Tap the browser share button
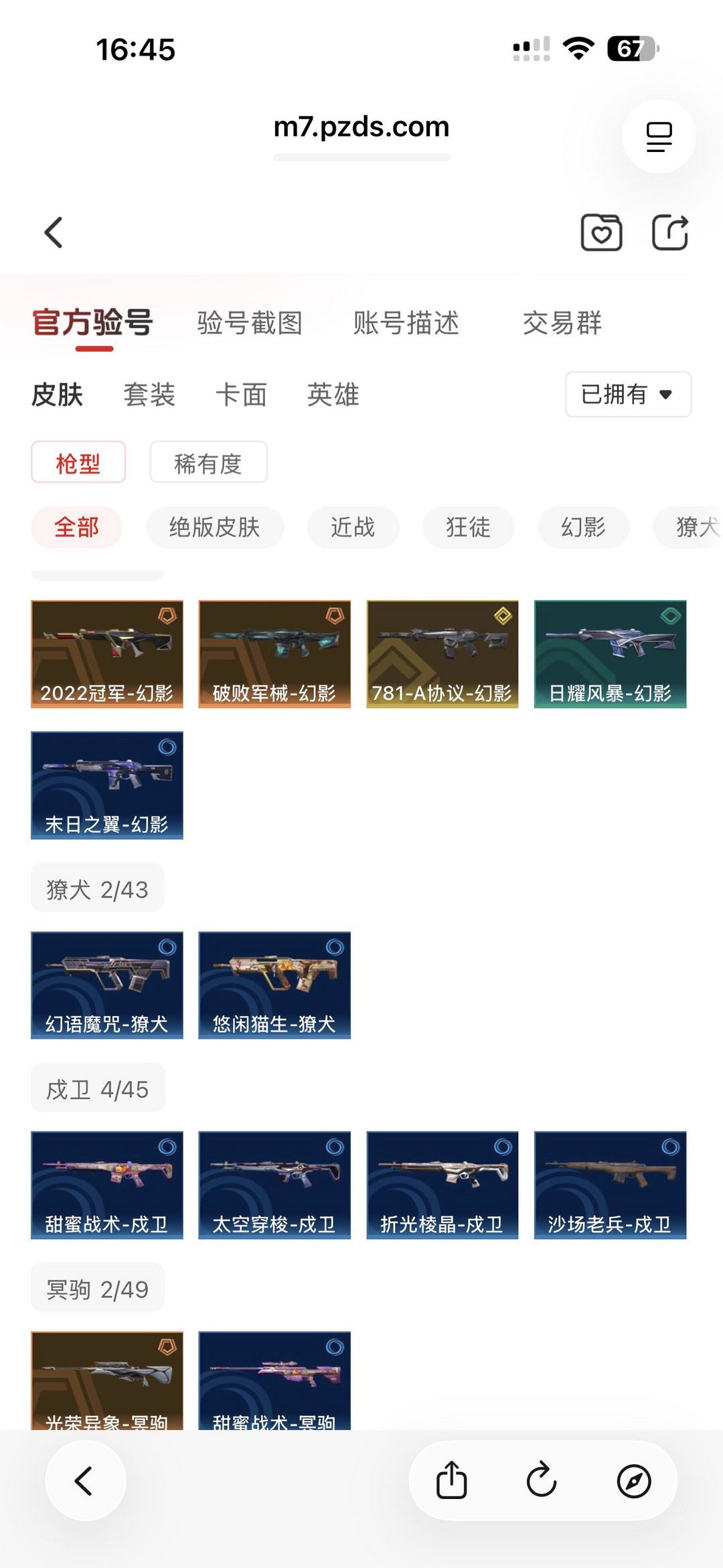The height and width of the screenshot is (1568, 723). pyautogui.click(x=452, y=1480)
